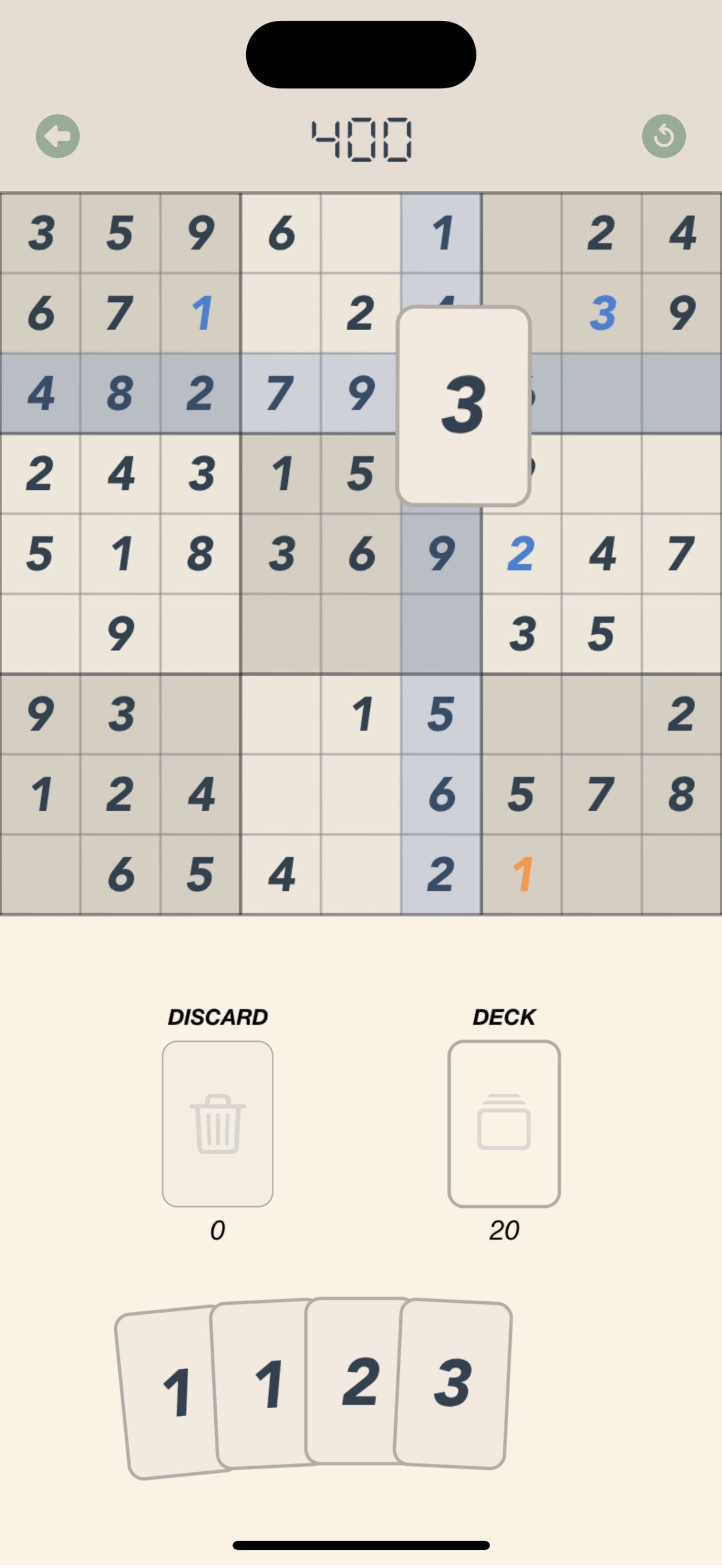The width and height of the screenshot is (722, 1568).
Task: Draw a card from the Deck
Action: tap(503, 1123)
